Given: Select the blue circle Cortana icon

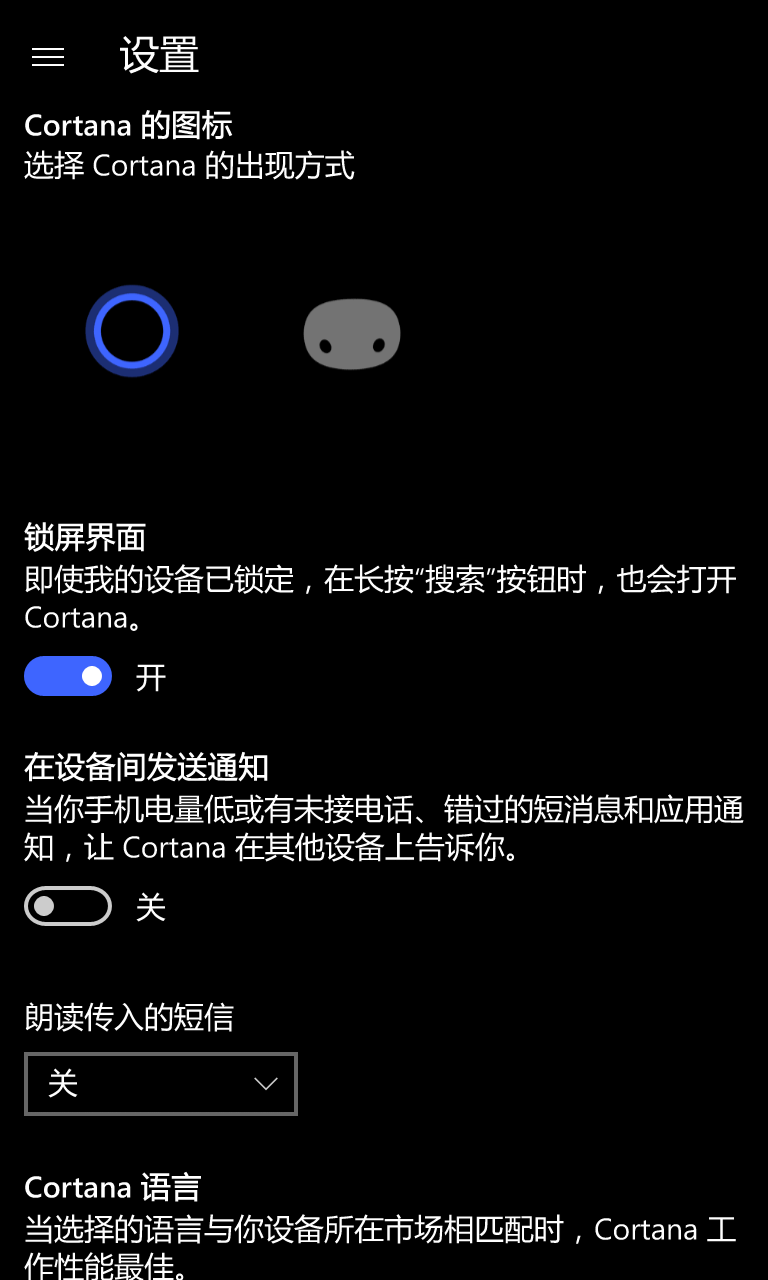Looking at the screenshot, I should point(132,331).
